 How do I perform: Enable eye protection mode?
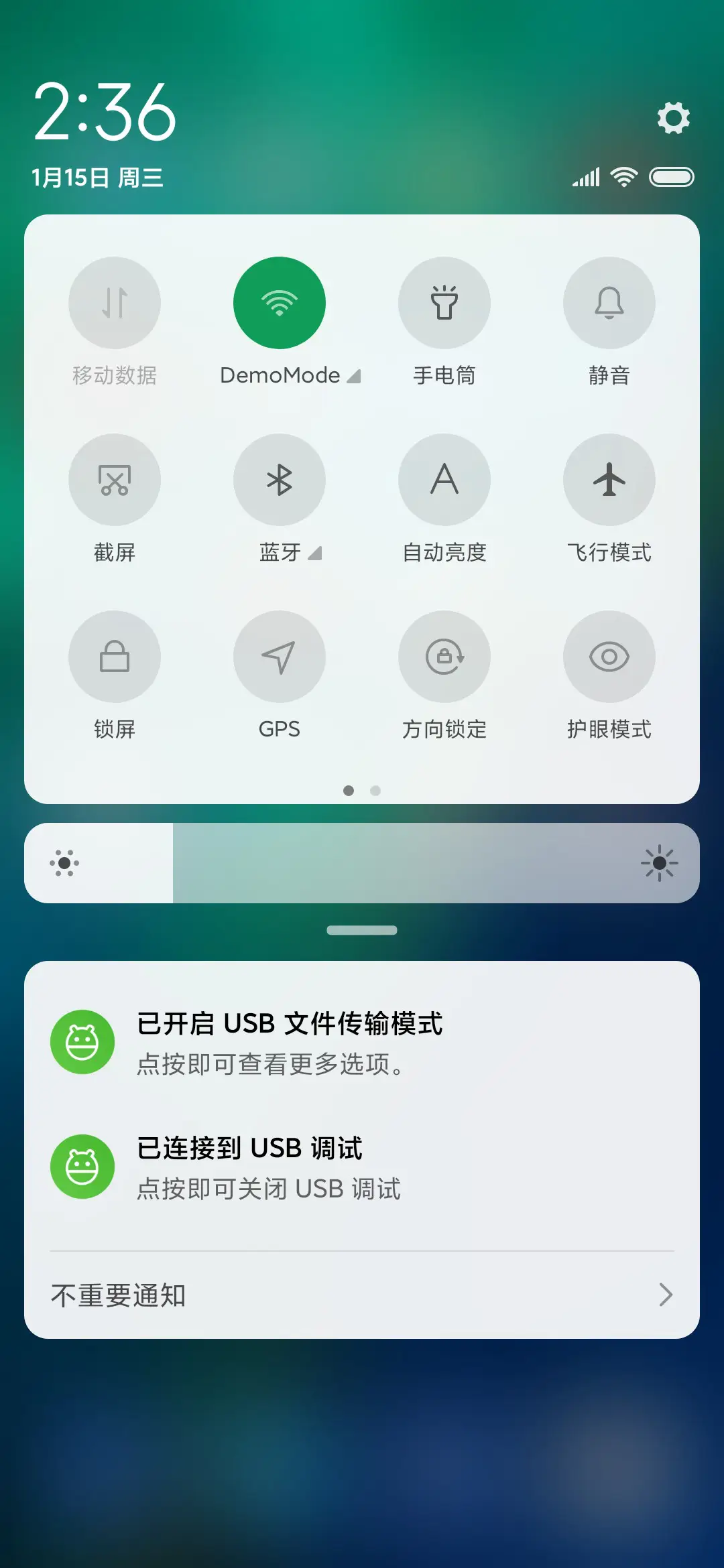tap(609, 657)
